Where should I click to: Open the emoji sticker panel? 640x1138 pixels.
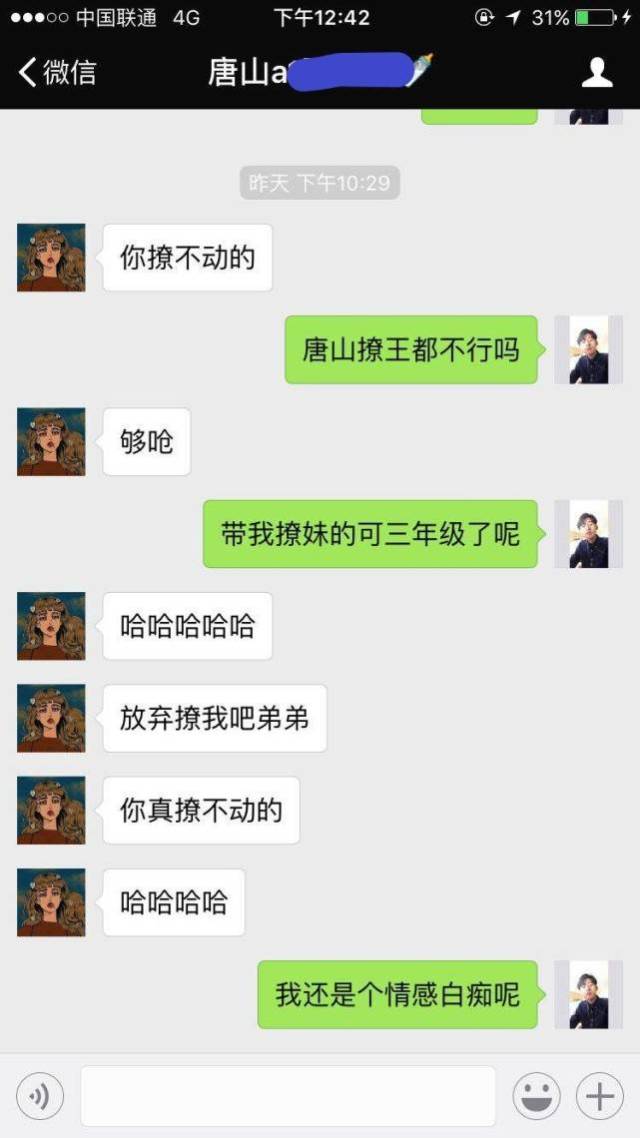[x=536, y=1096]
